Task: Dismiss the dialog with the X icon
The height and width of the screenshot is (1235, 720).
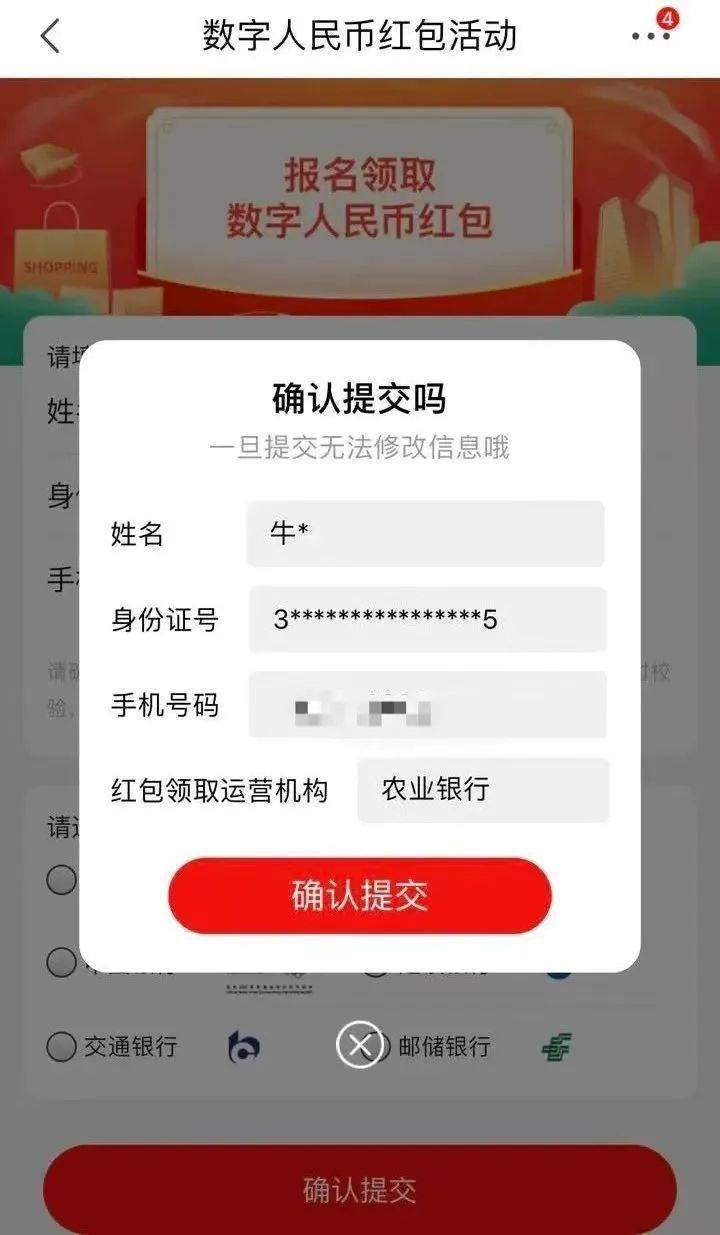Action: click(360, 1046)
